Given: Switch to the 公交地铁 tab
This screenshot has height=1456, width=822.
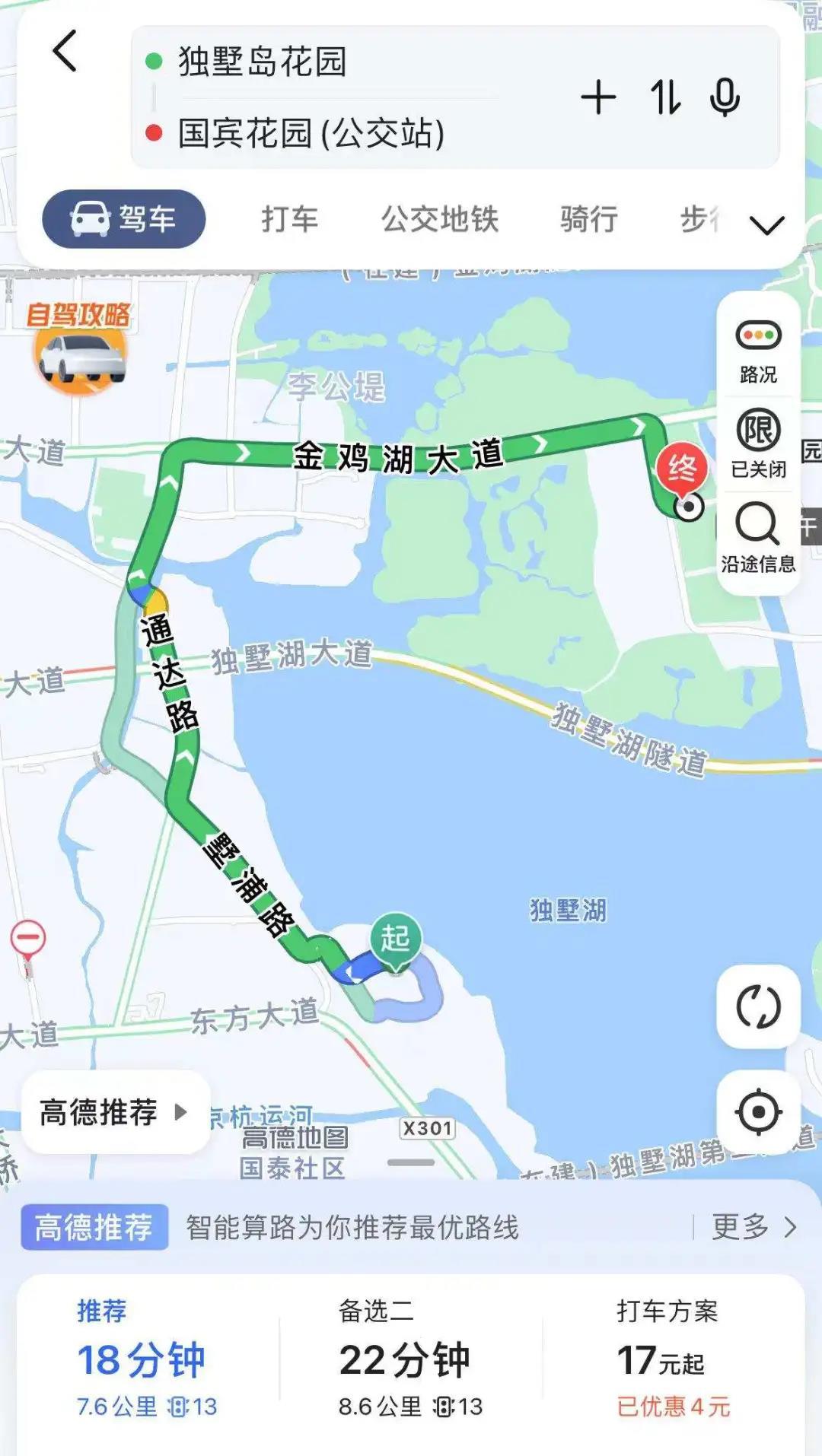Looking at the screenshot, I should click(439, 219).
